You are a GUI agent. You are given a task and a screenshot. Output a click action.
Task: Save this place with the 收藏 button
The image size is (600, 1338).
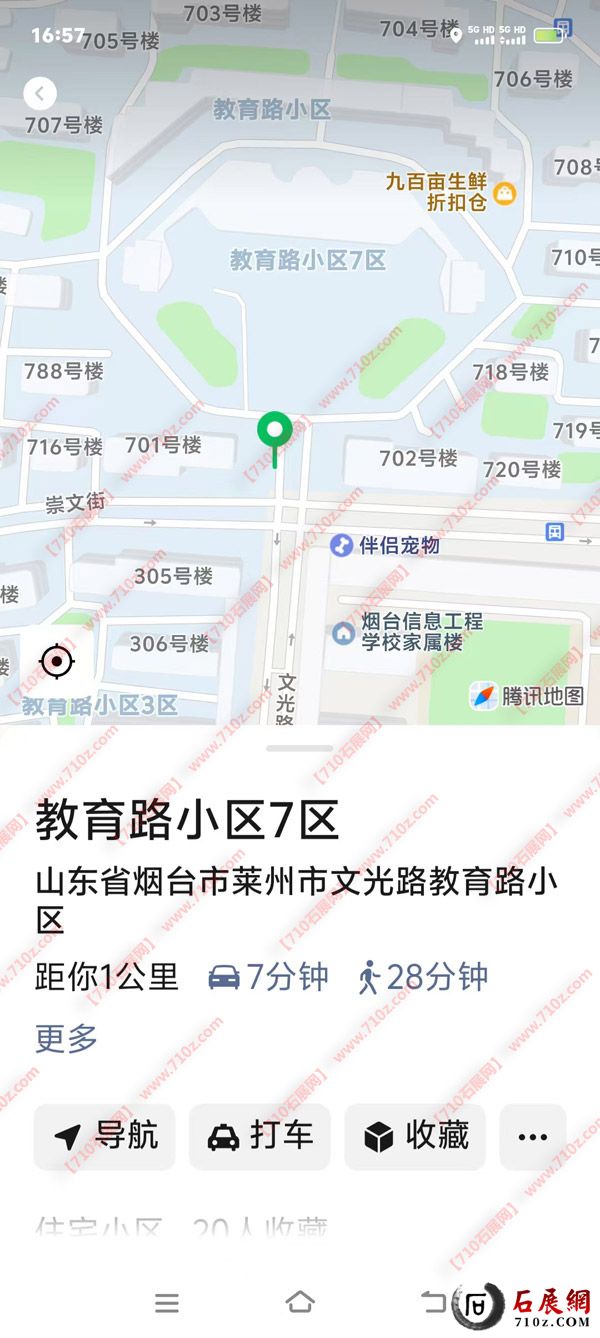coord(415,1136)
